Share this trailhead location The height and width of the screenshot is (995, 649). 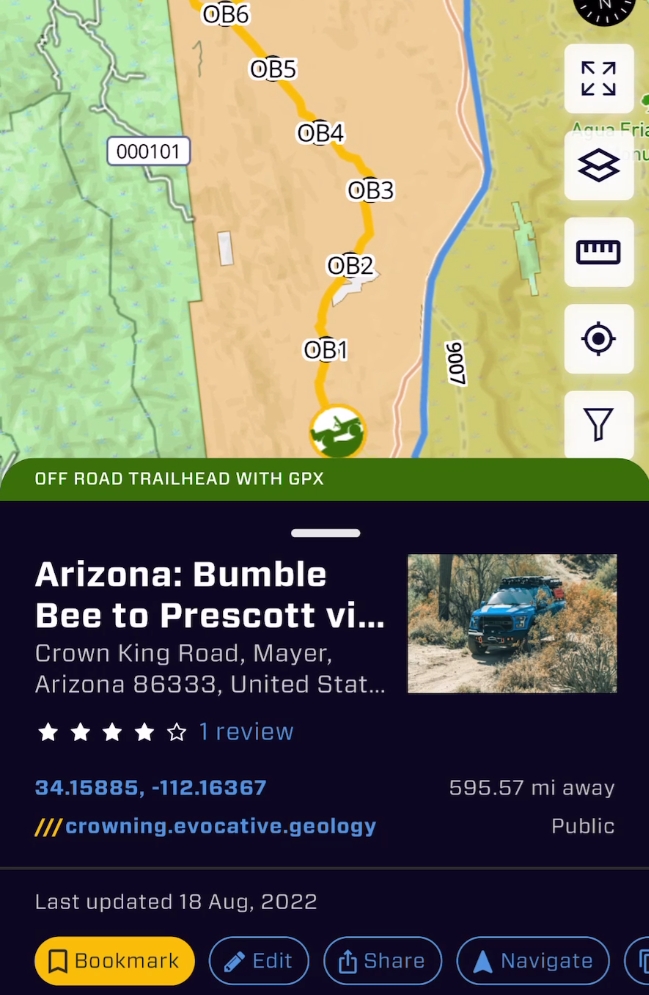(382, 961)
